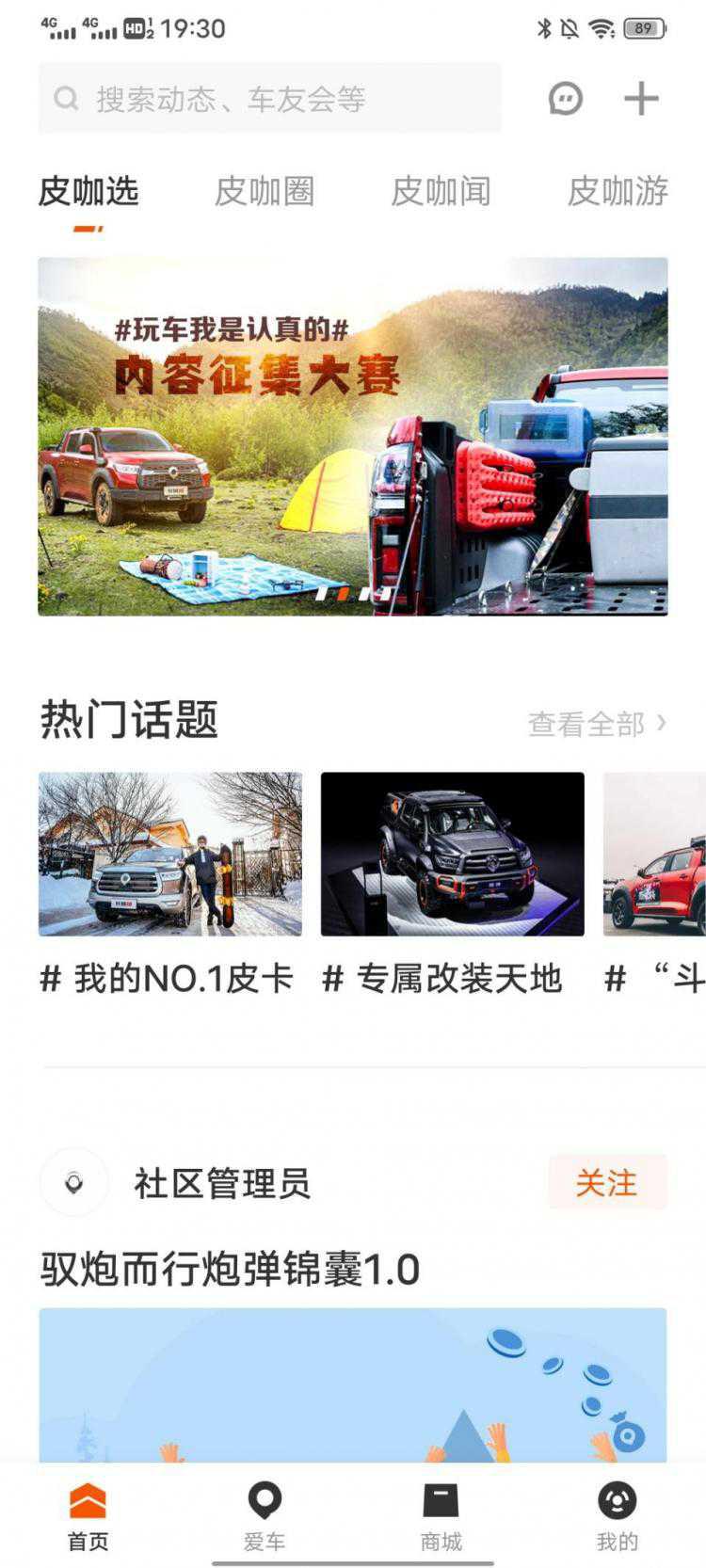Screen dimensions: 706x1568
Task: Tap the plus icon to create a post
Action: tap(641, 98)
